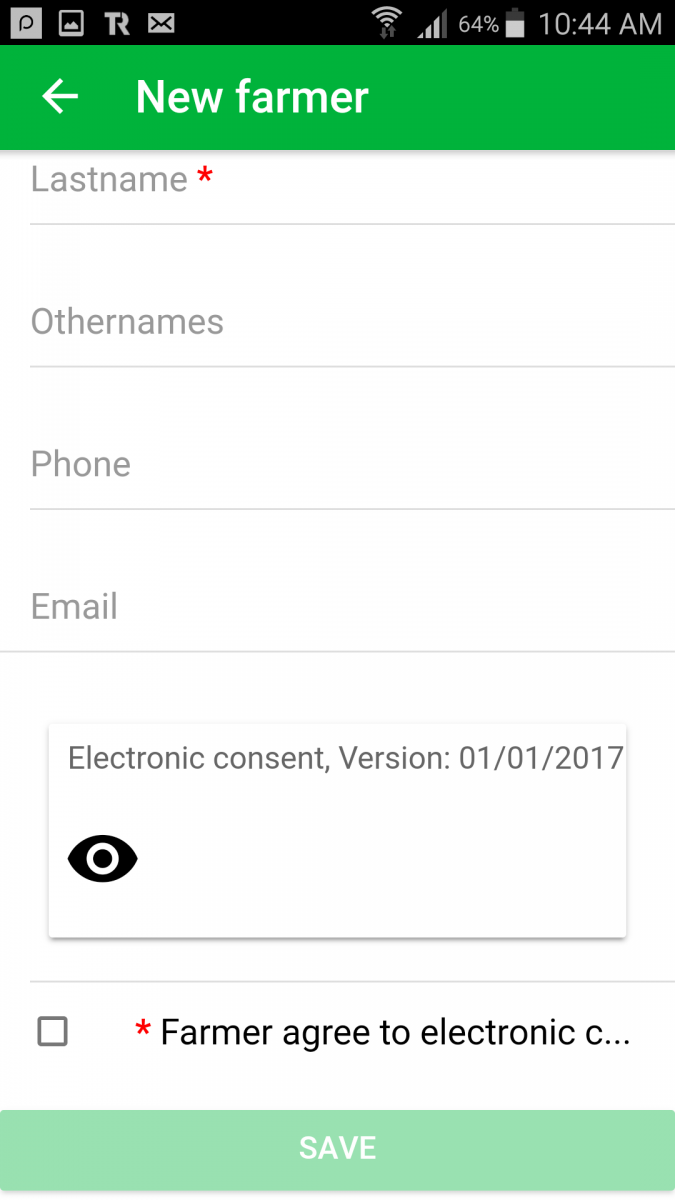Screen dimensions: 675x1200
Task: Select the Phone input field
Action: tap(350, 465)
